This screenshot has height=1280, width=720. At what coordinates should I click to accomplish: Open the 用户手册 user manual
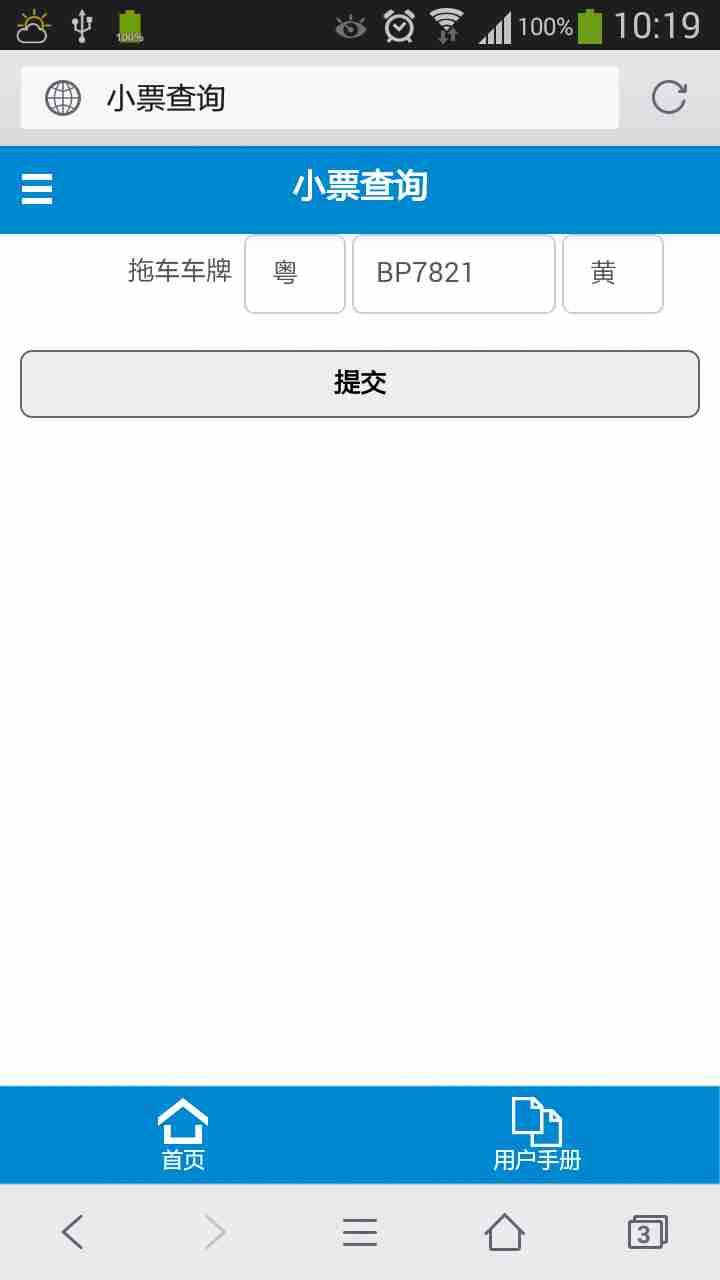[x=537, y=1135]
